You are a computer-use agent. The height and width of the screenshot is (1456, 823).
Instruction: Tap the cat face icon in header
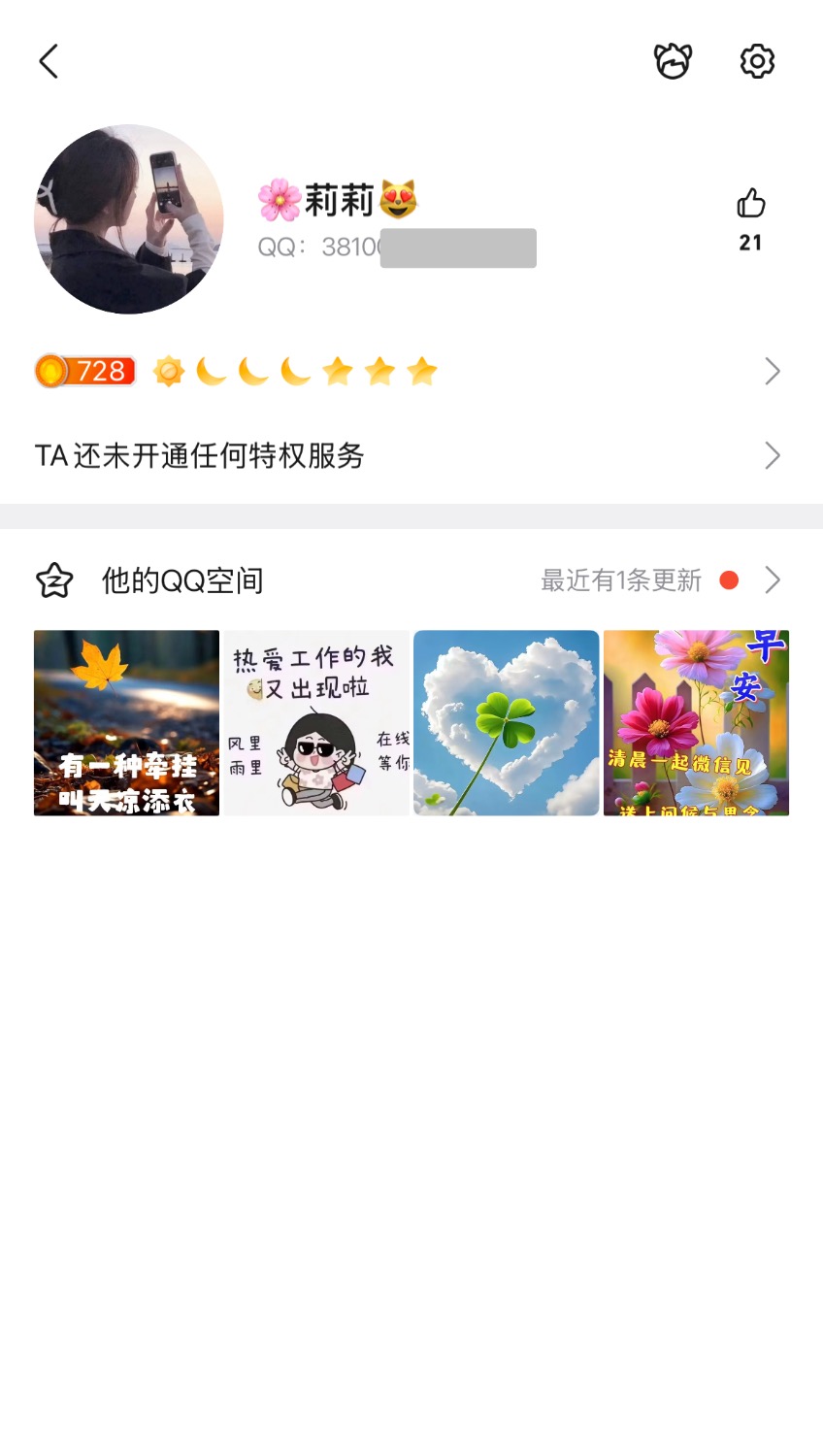tap(673, 61)
